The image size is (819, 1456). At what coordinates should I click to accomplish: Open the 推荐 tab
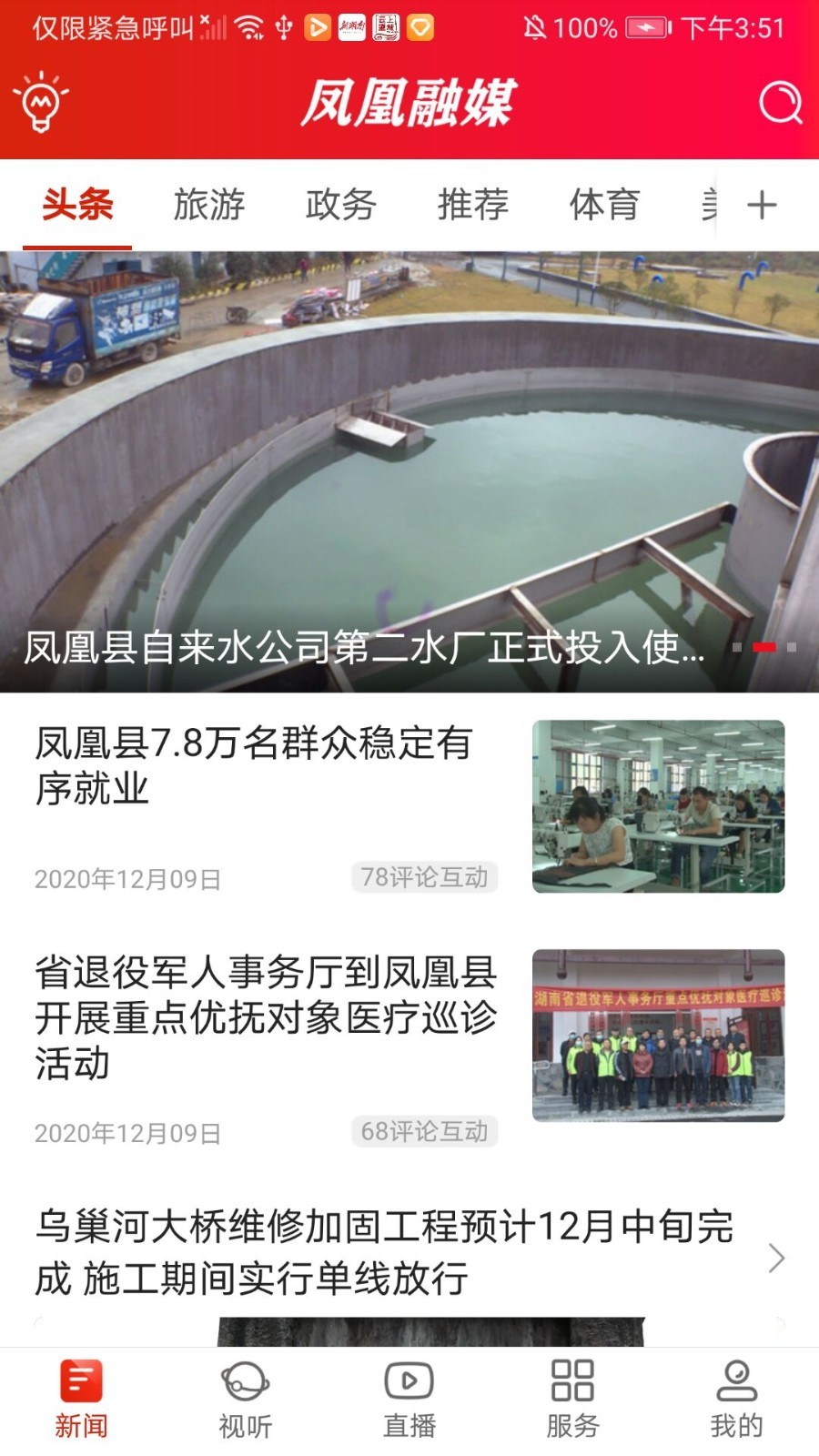pos(473,206)
